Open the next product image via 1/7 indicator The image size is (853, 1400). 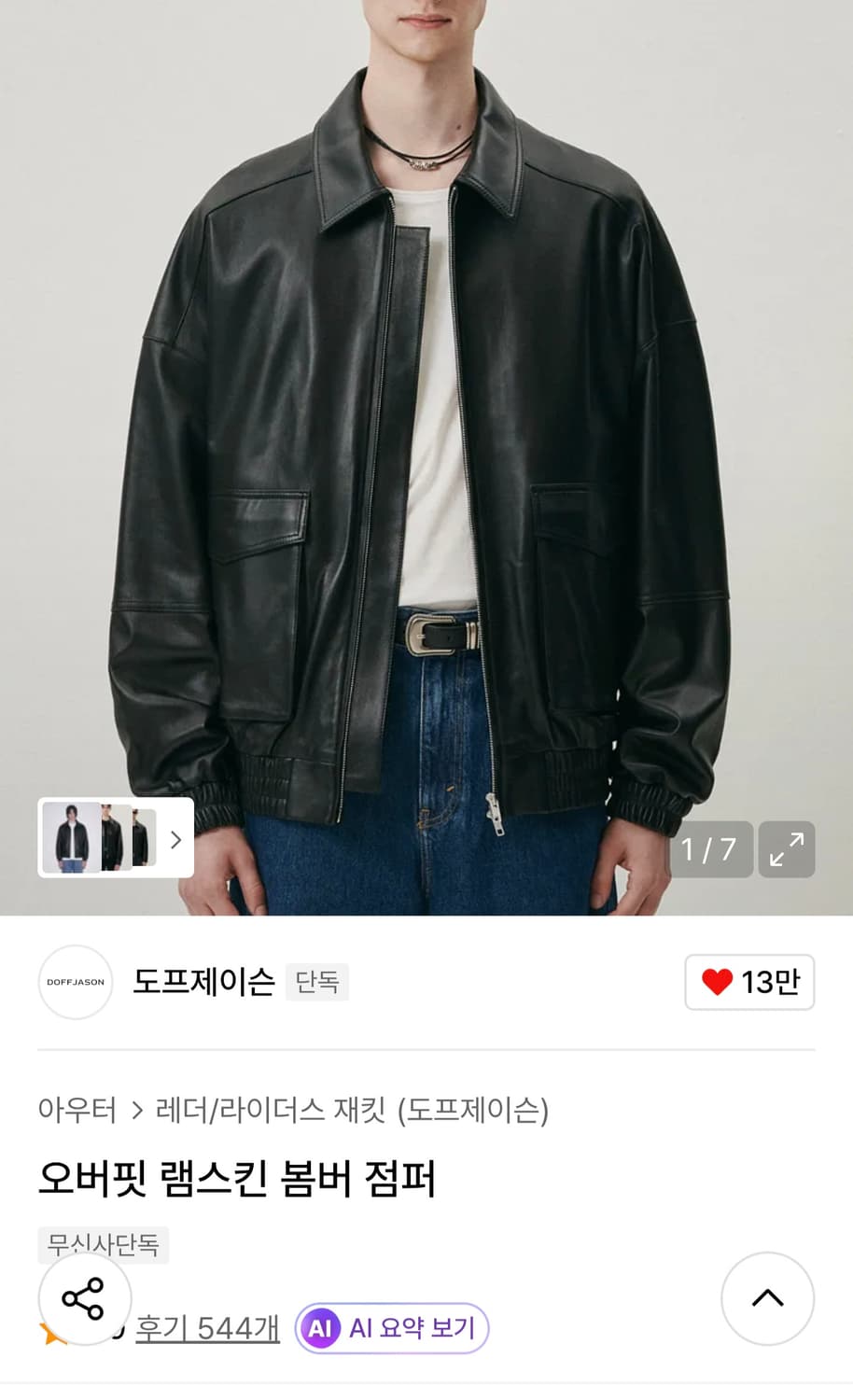point(710,849)
